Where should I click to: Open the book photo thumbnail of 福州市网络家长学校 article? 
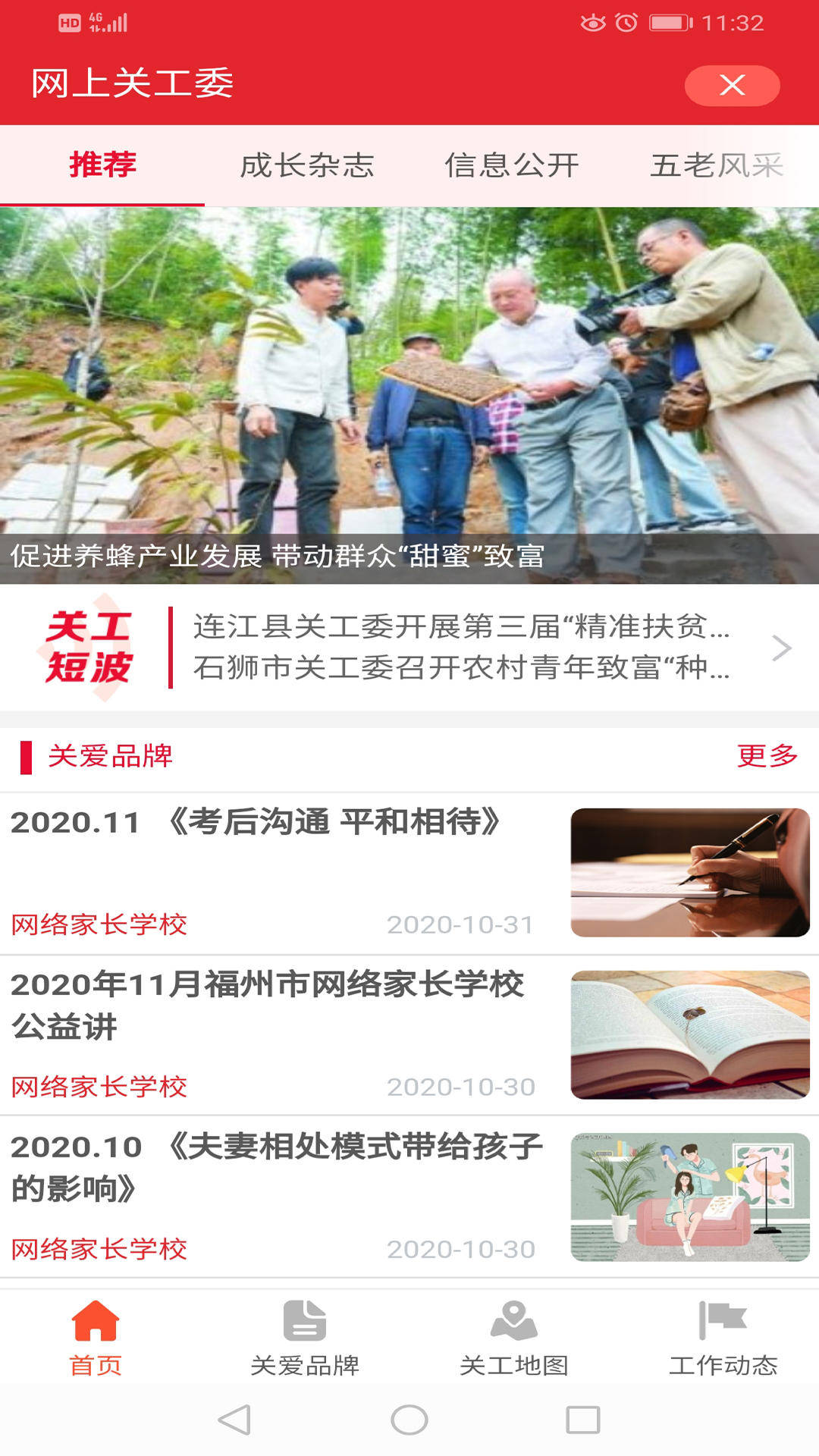[689, 1034]
